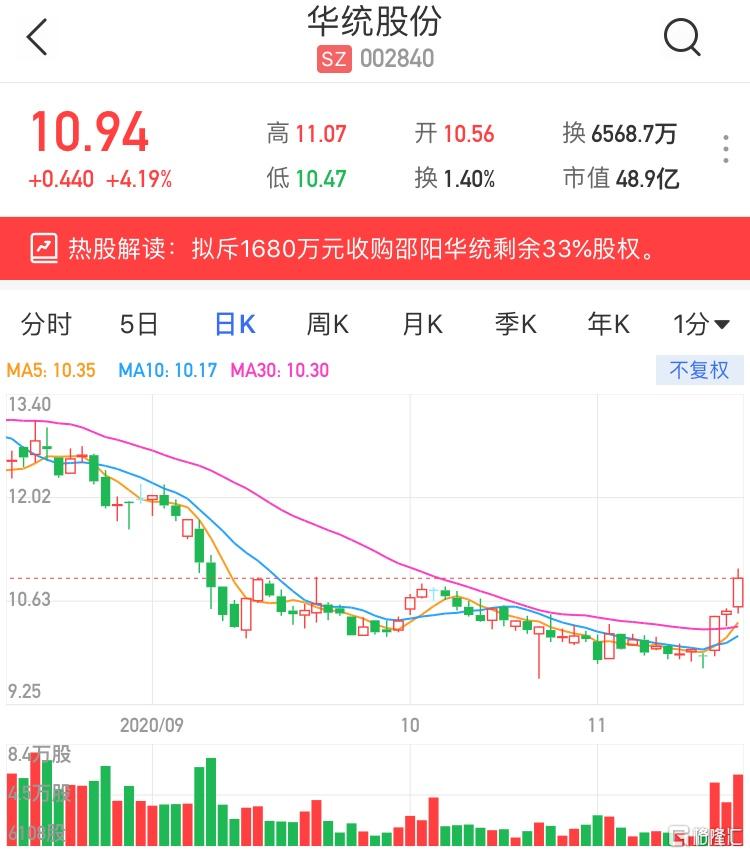Open the 热股解读 news banner
The width and height of the screenshot is (750, 854).
[x=375, y=248]
